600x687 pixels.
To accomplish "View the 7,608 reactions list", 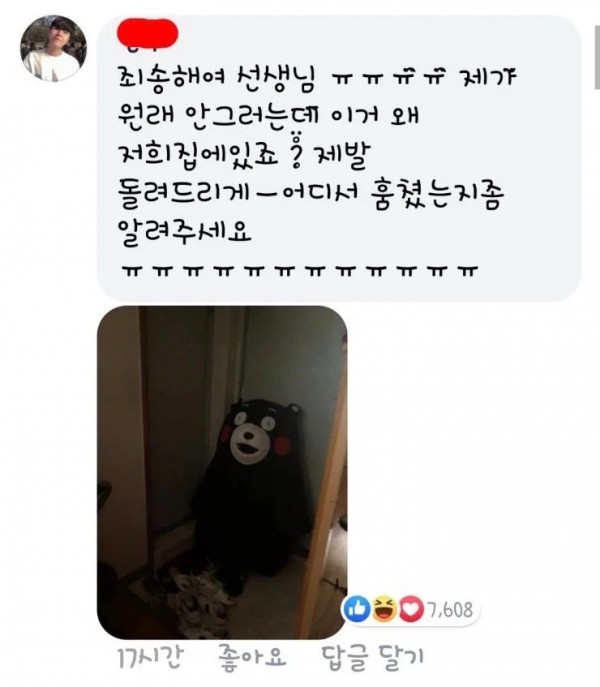I will click(411, 608).
